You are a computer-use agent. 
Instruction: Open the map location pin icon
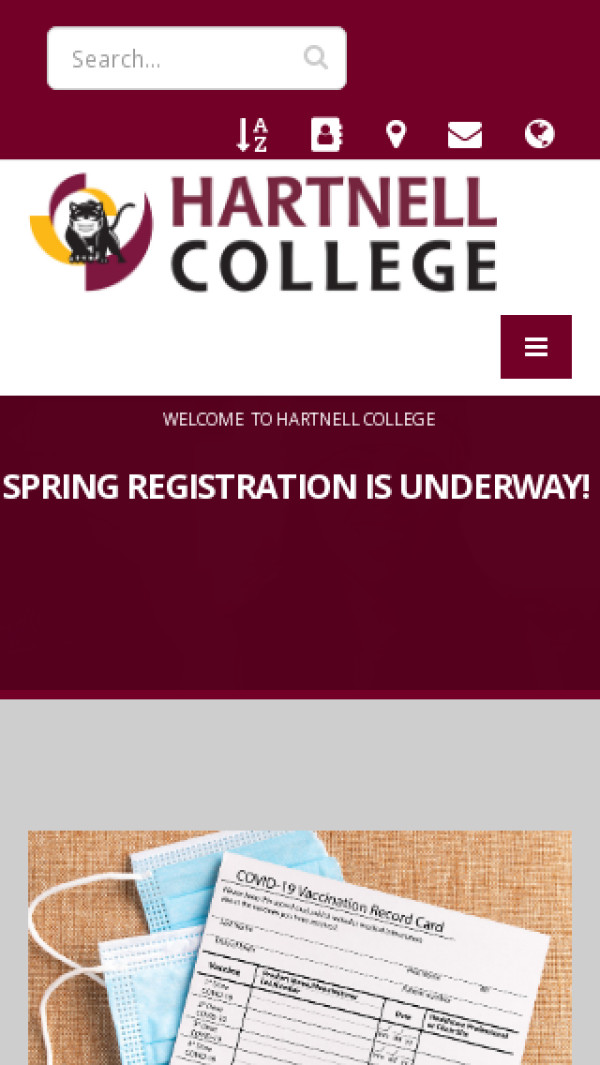coord(396,134)
